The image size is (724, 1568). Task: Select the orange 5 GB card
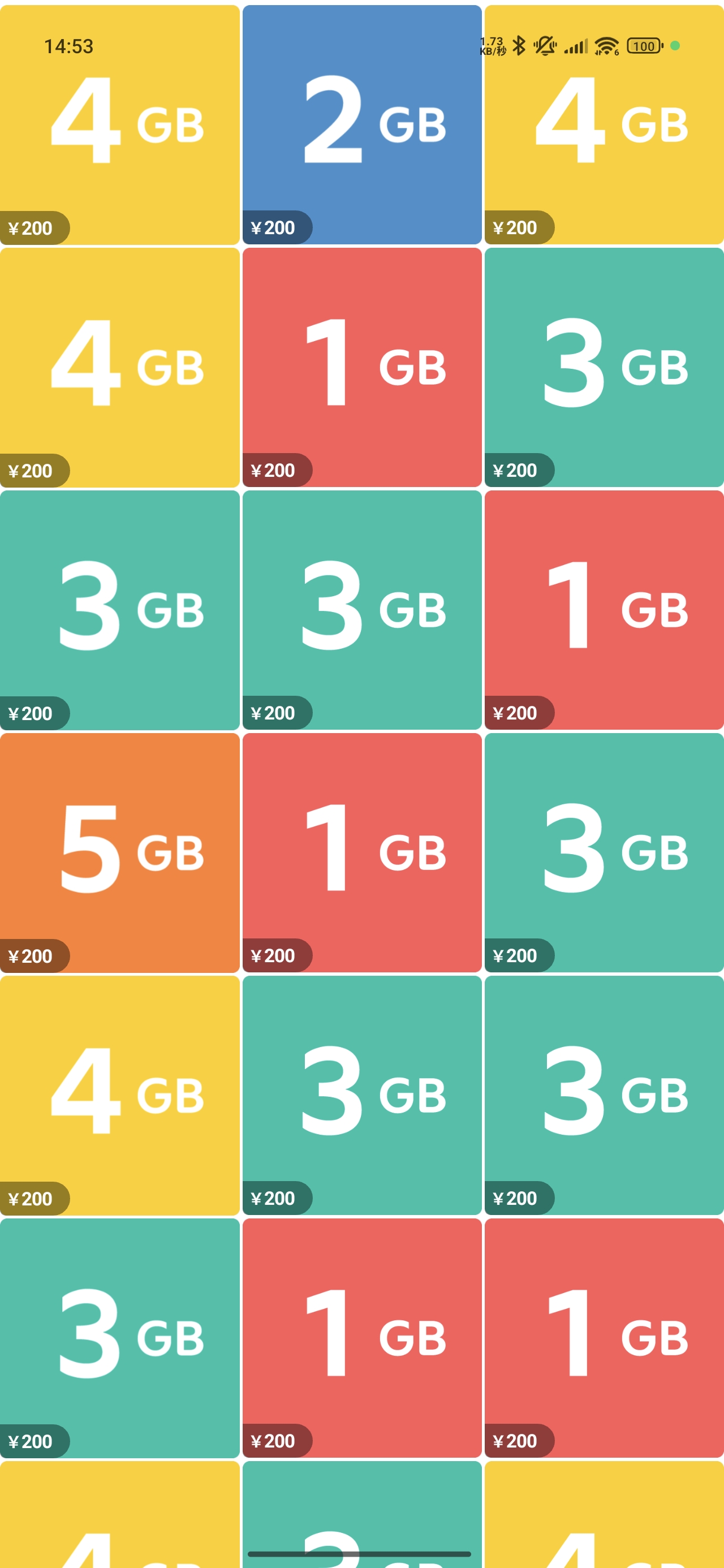click(119, 852)
